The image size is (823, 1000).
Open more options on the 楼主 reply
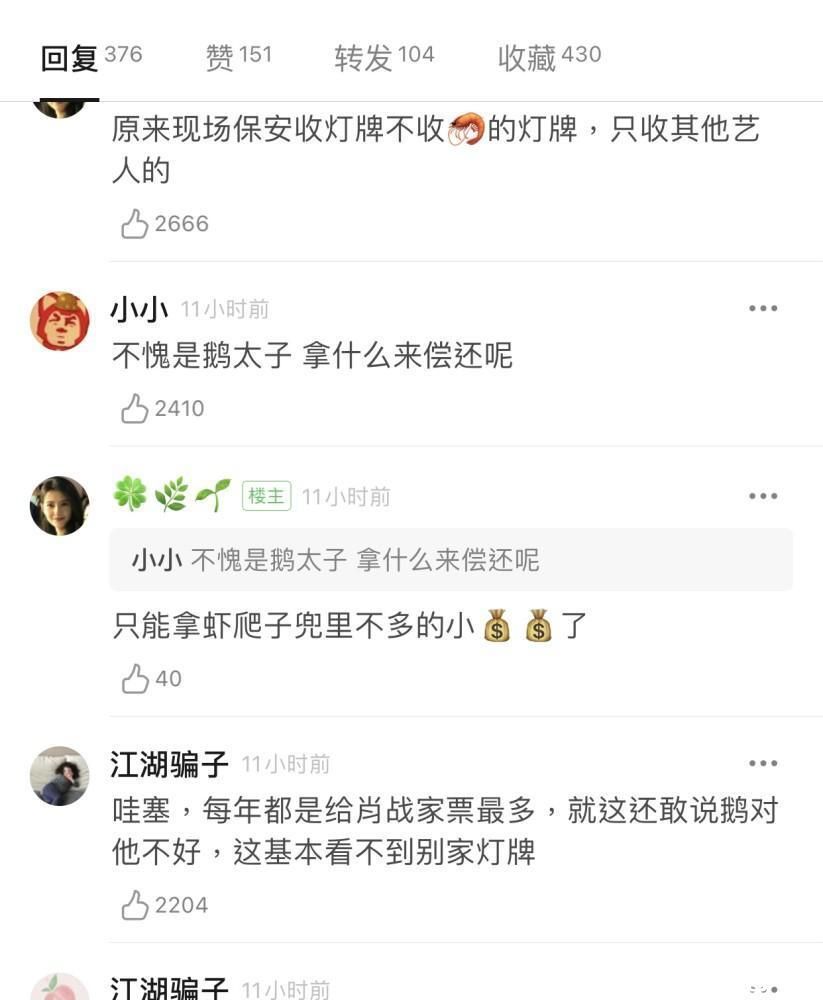coord(764,494)
